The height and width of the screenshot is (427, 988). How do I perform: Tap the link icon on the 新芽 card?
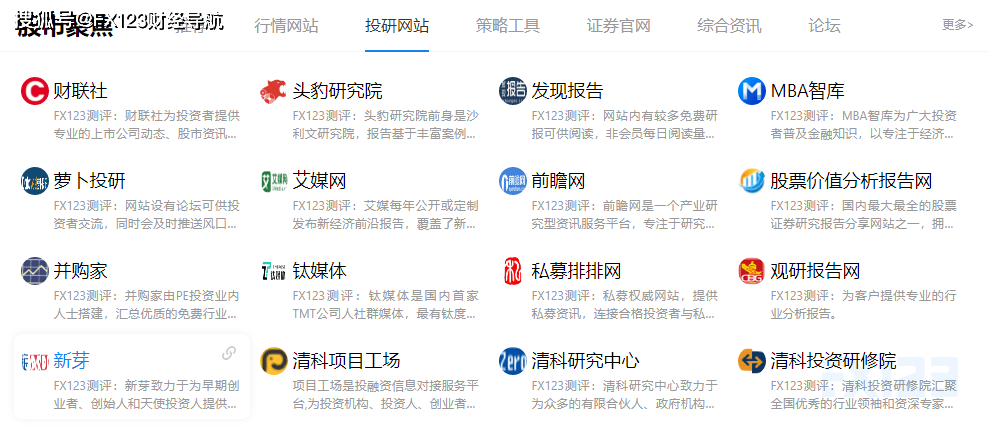click(x=229, y=353)
